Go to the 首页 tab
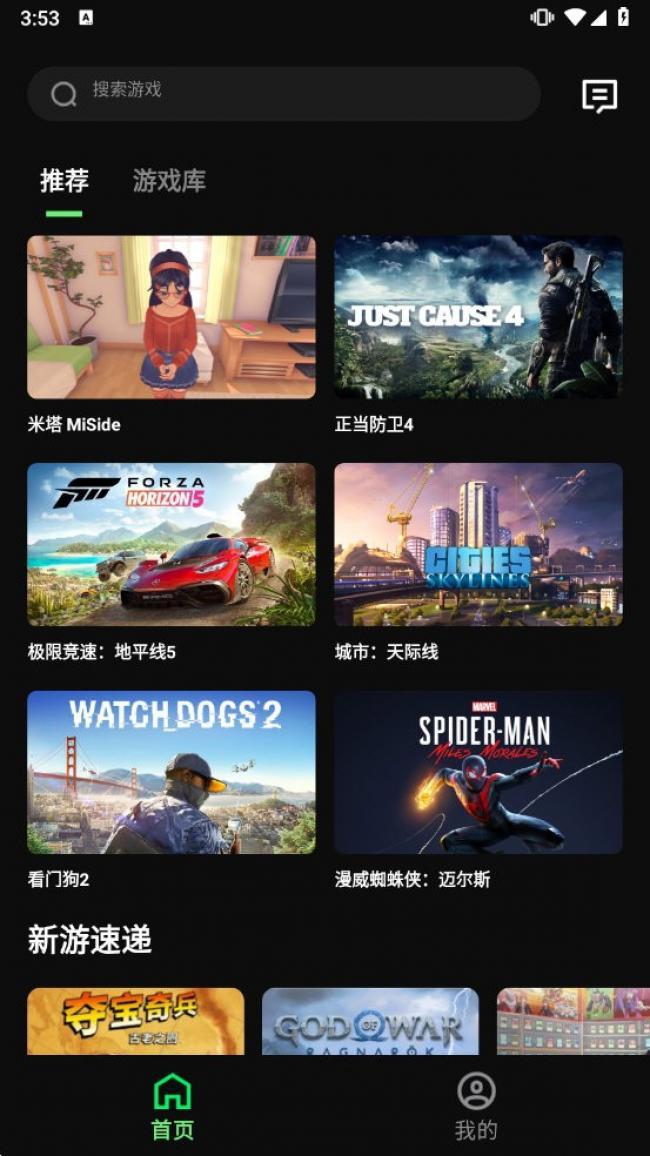Screen dimensions: 650x1156 click(172, 1106)
